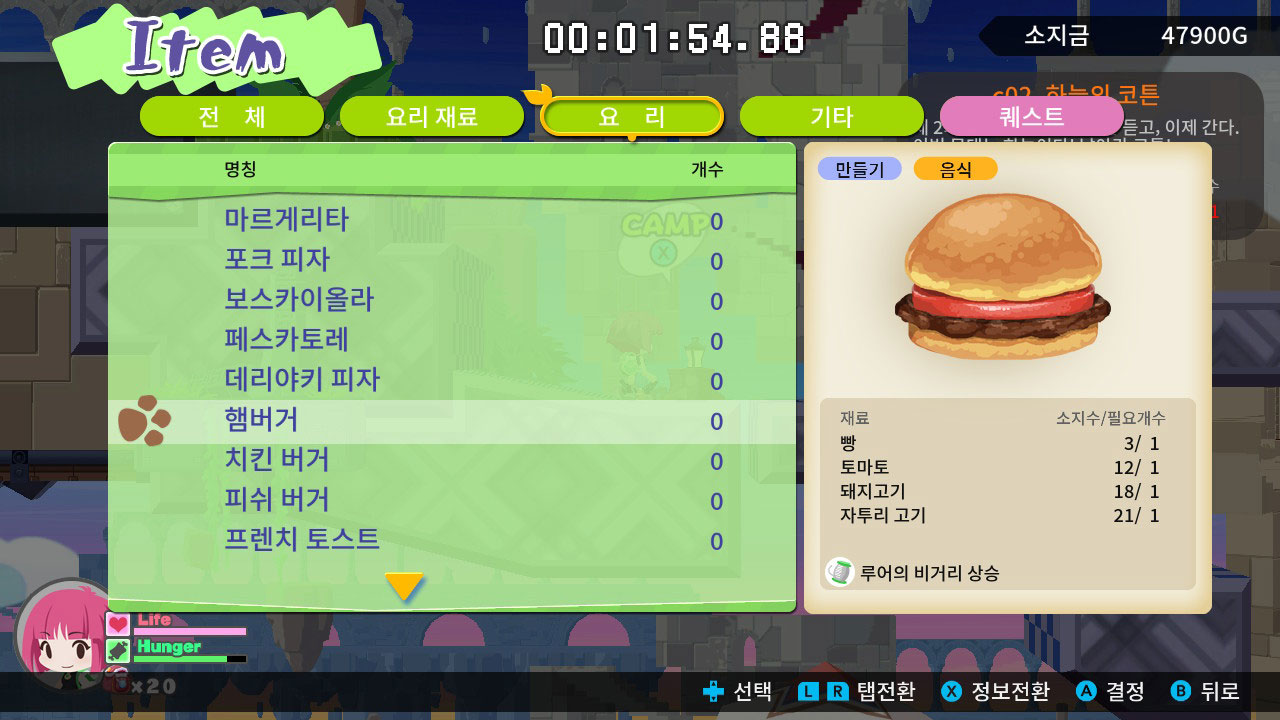
Task: Select 포크 피자 in the list
Action: [x=277, y=260]
